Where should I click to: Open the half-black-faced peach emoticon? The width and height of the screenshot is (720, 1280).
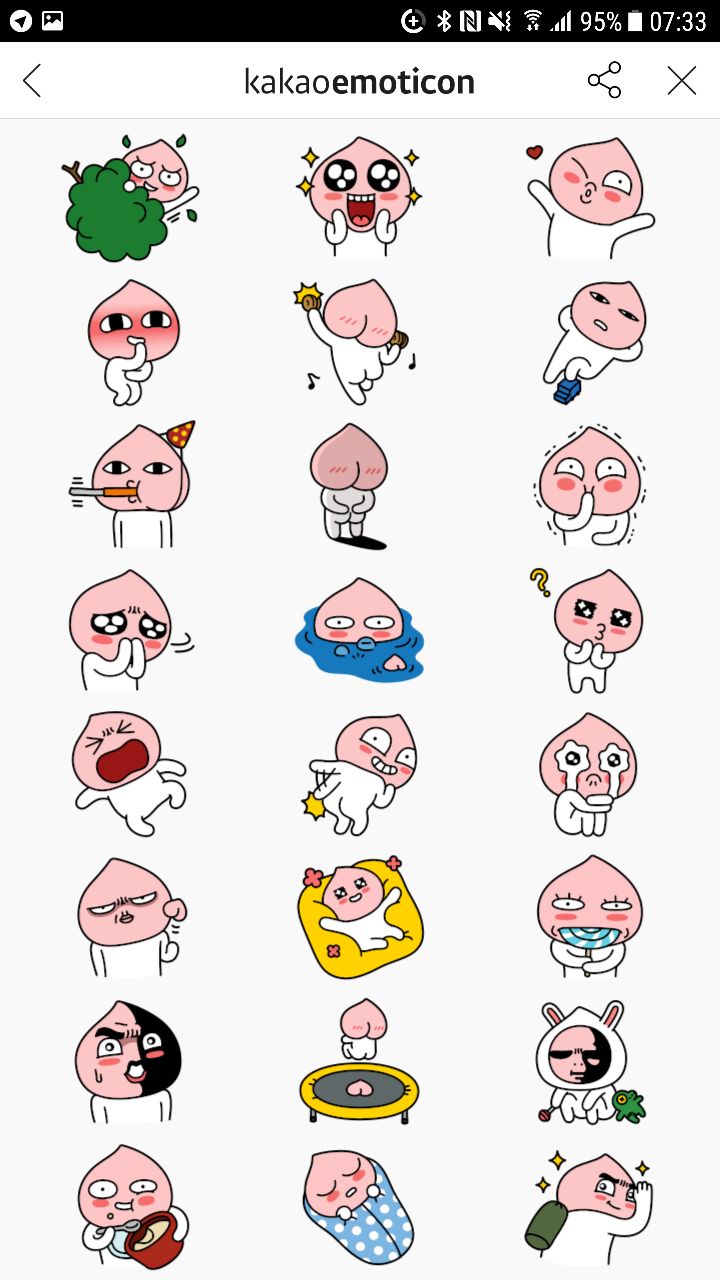(x=130, y=1060)
